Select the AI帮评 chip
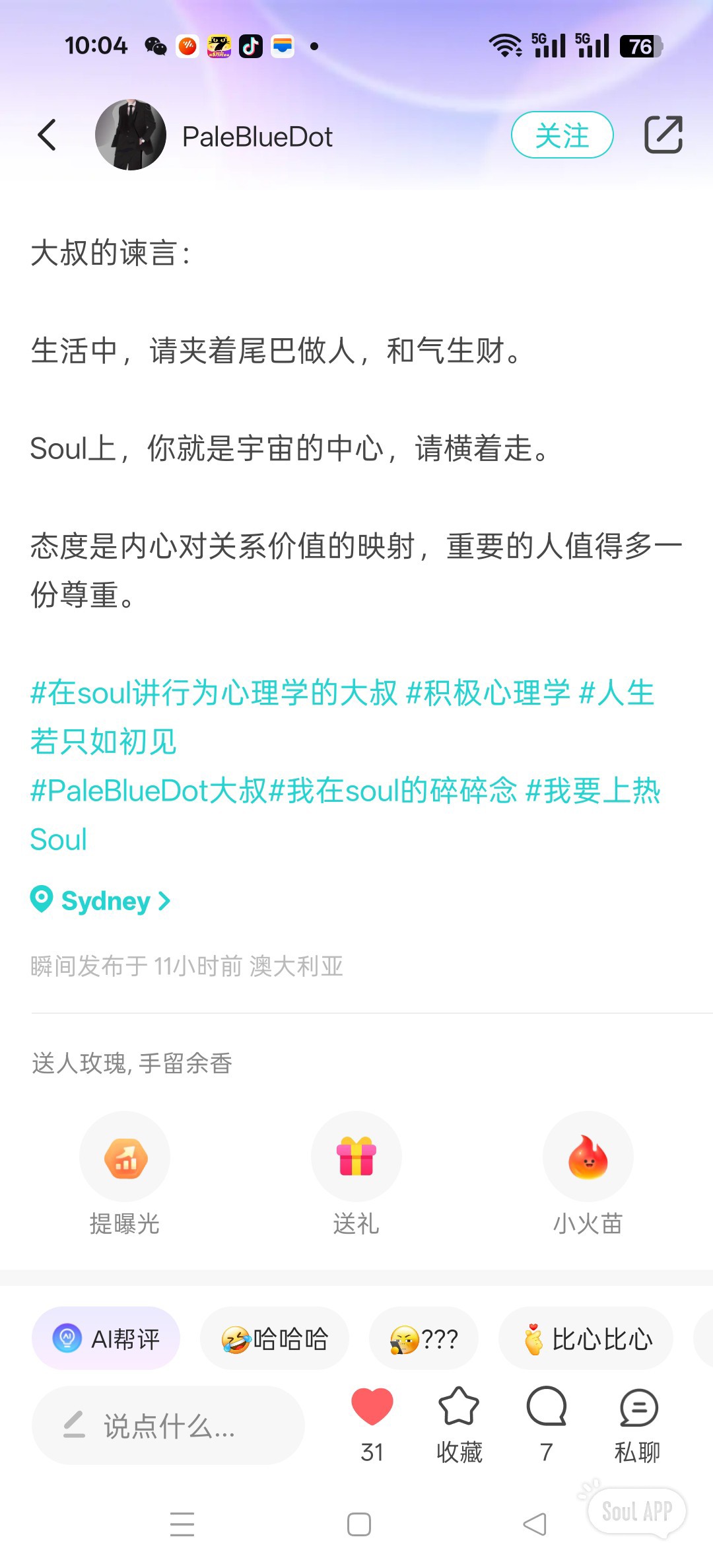Image resolution: width=713 pixels, height=1568 pixels. (106, 1339)
